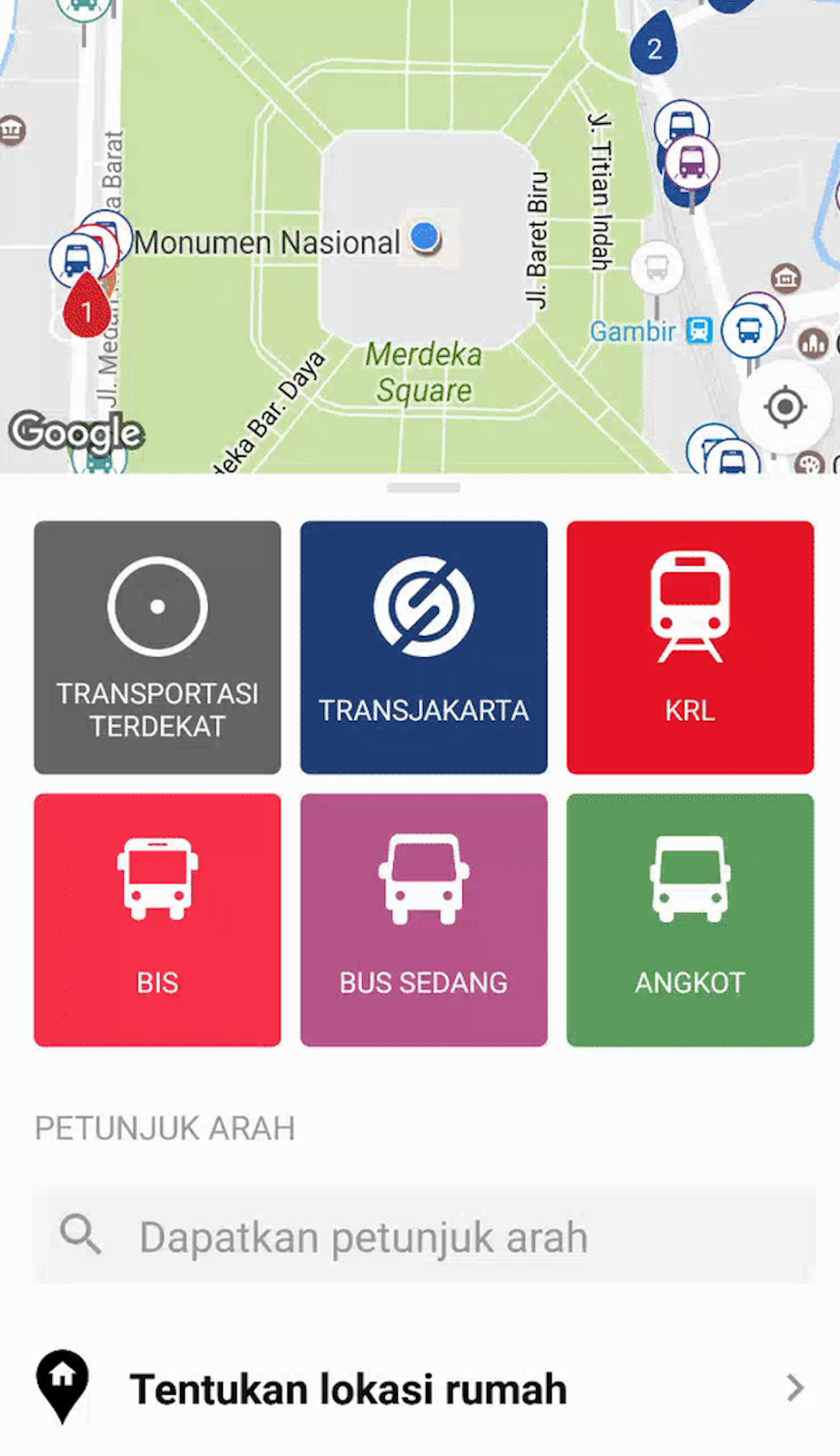Click the PETUNJUK ARAH section heading
This screenshot has width=840, height=1456.
coord(164,1127)
